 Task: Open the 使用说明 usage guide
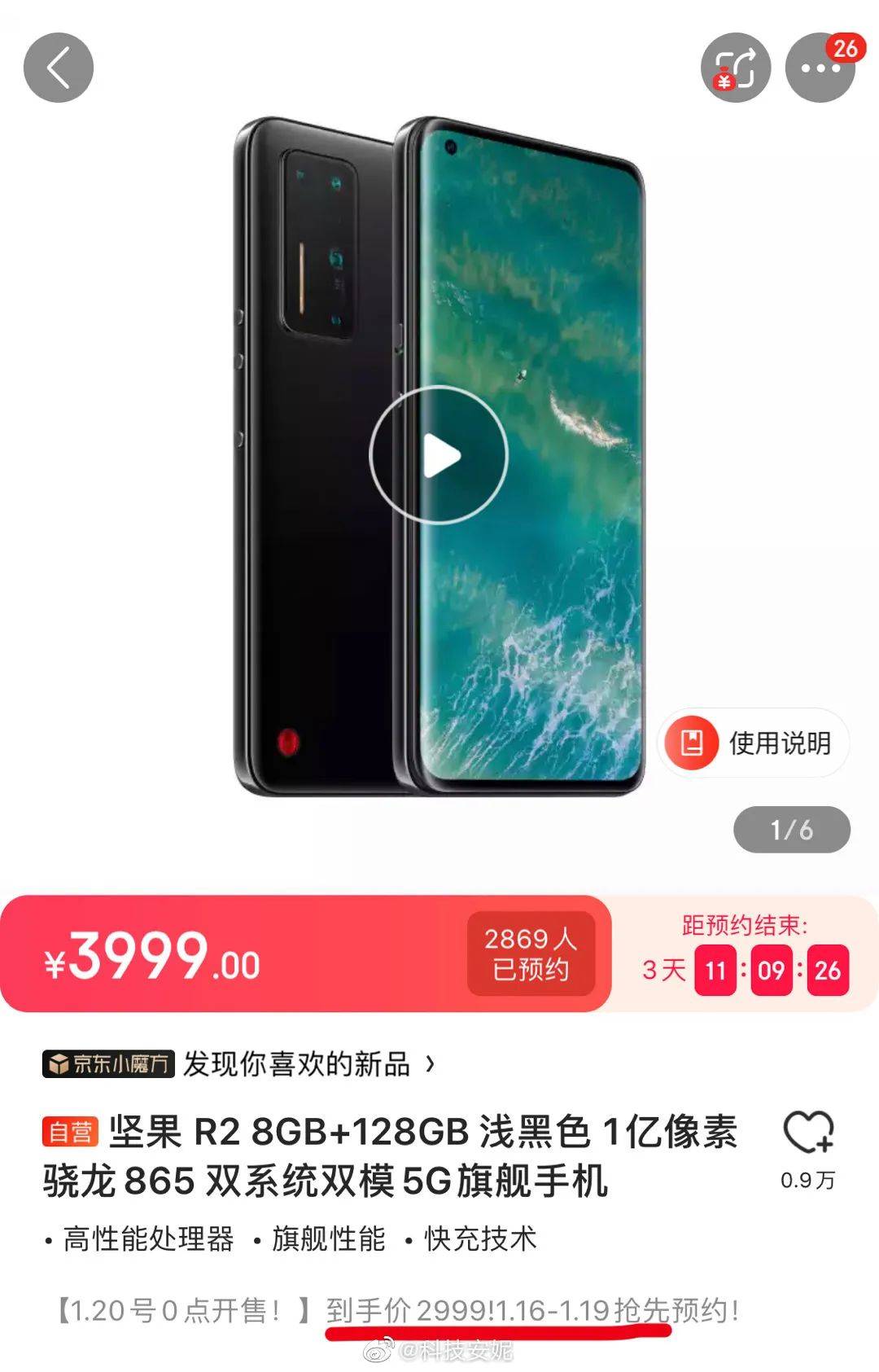pos(753,743)
